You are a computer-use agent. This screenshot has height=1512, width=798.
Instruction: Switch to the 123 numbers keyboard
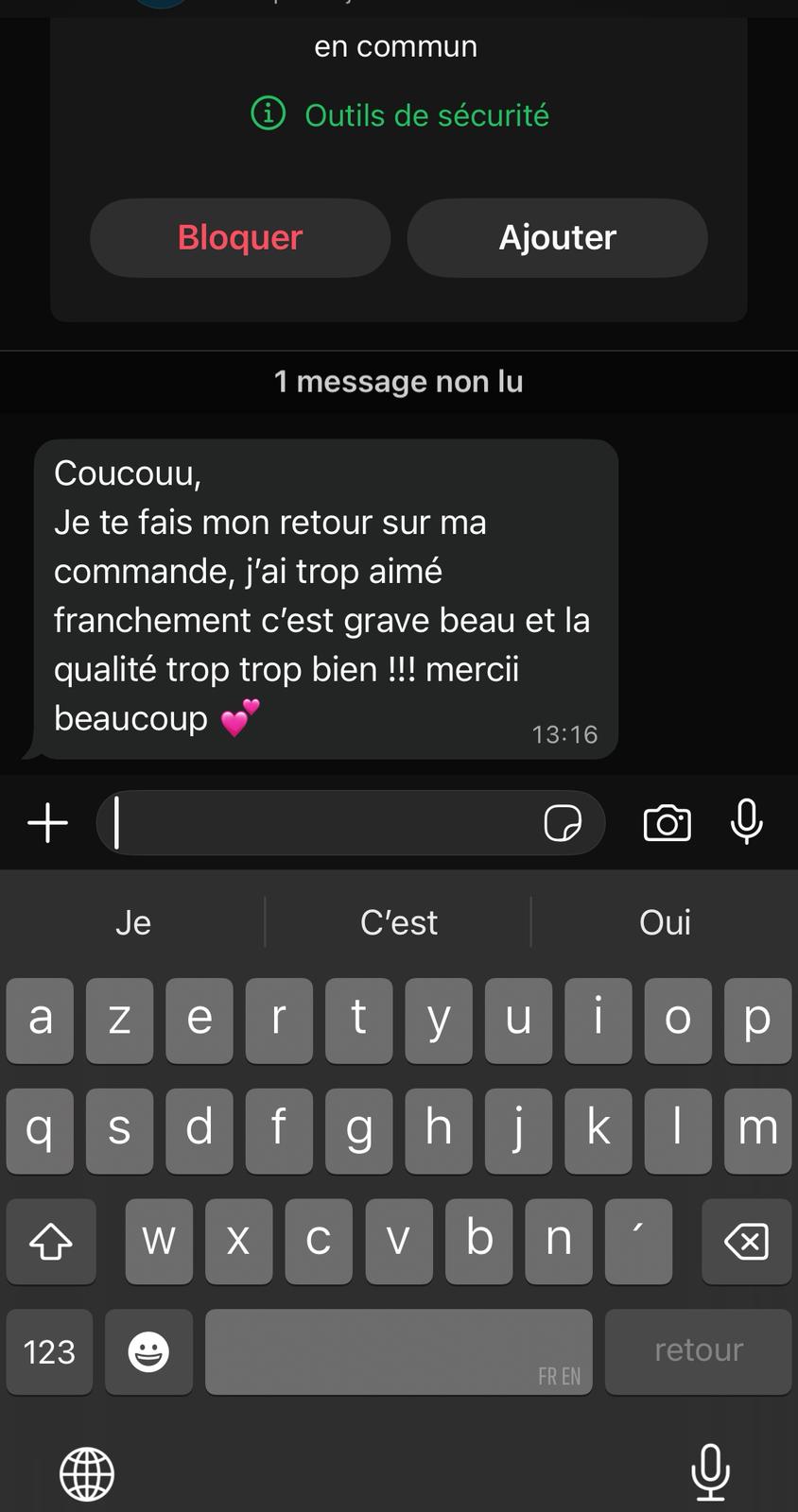49,1352
